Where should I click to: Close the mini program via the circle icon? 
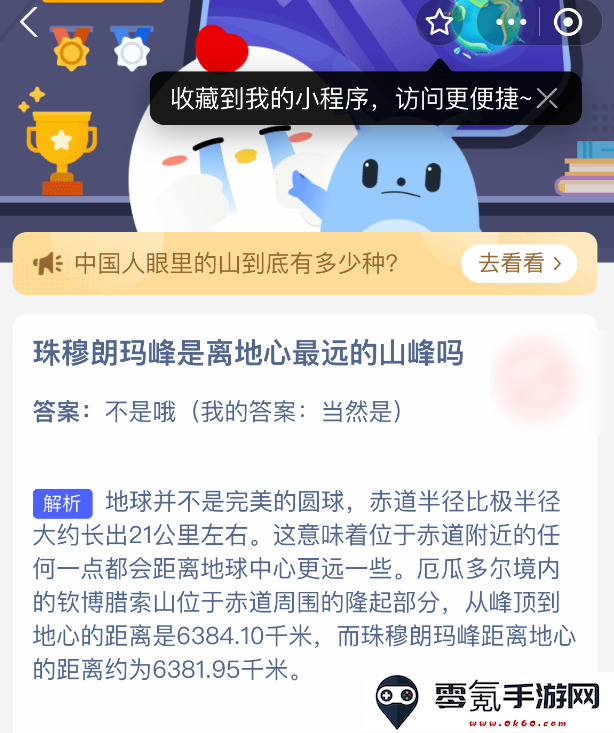pos(568,22)
